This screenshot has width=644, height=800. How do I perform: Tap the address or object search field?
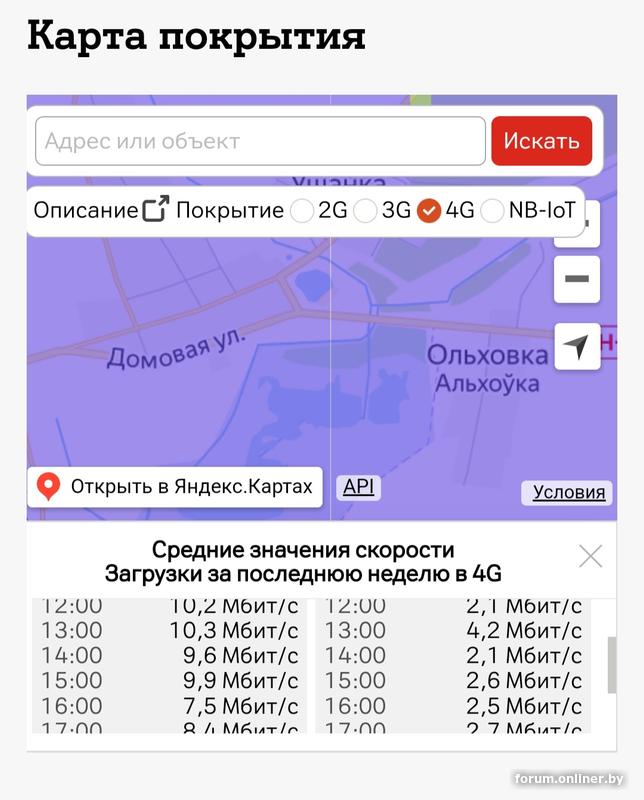(x=260, y=141)
